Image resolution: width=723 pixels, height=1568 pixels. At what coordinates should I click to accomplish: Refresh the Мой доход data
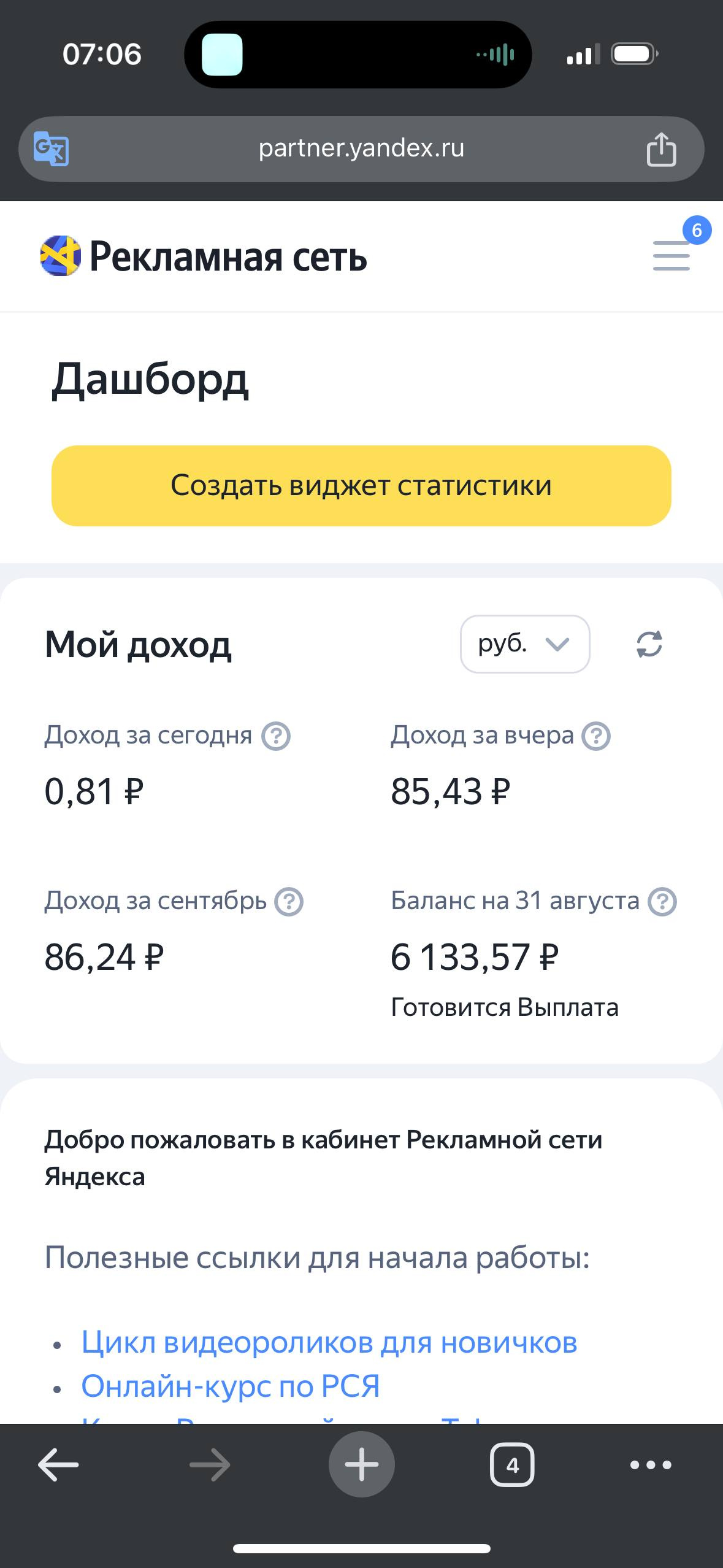coord(649,644)
